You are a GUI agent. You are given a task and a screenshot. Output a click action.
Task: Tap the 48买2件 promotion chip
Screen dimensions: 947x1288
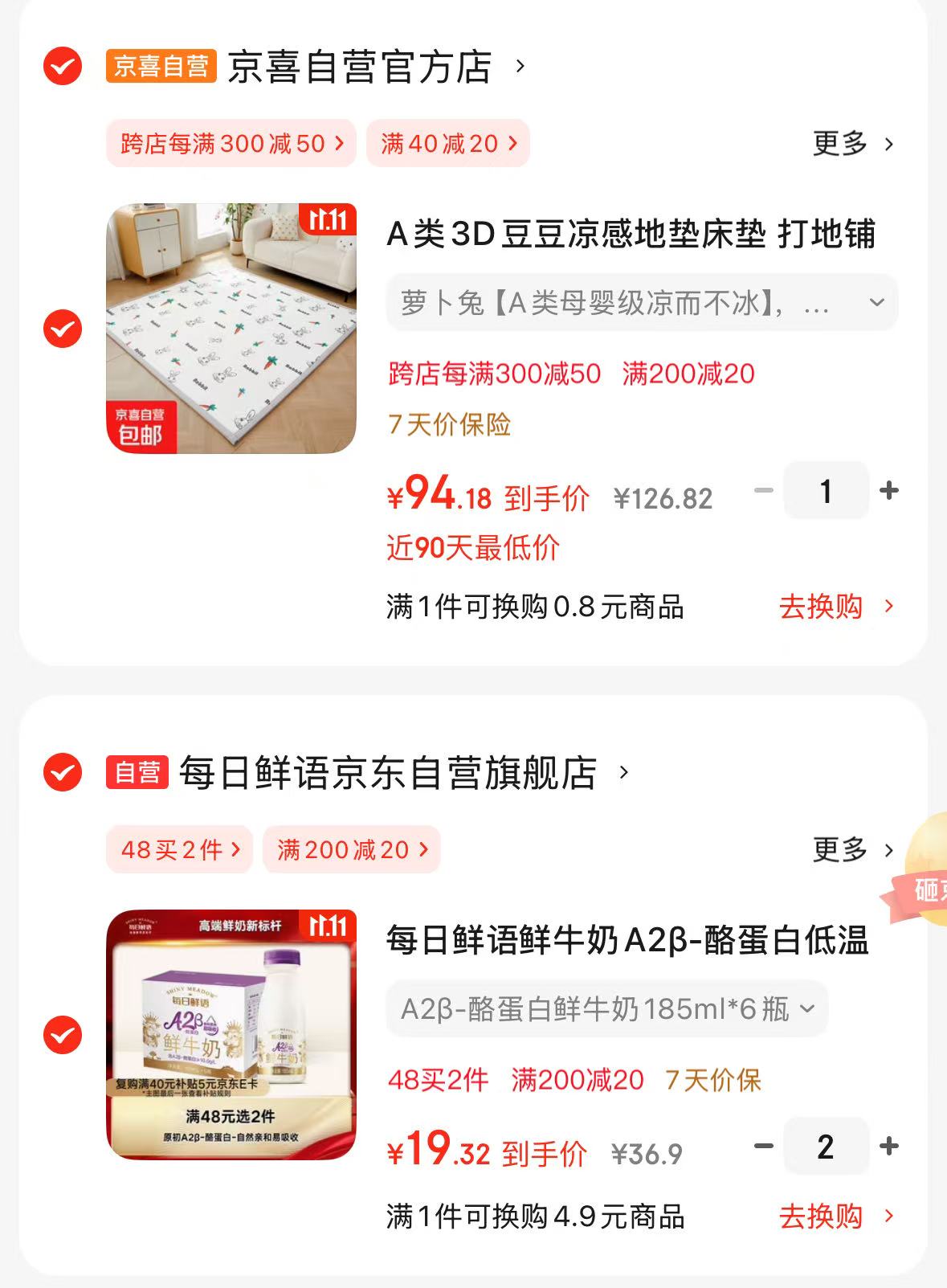click(179, 849)
